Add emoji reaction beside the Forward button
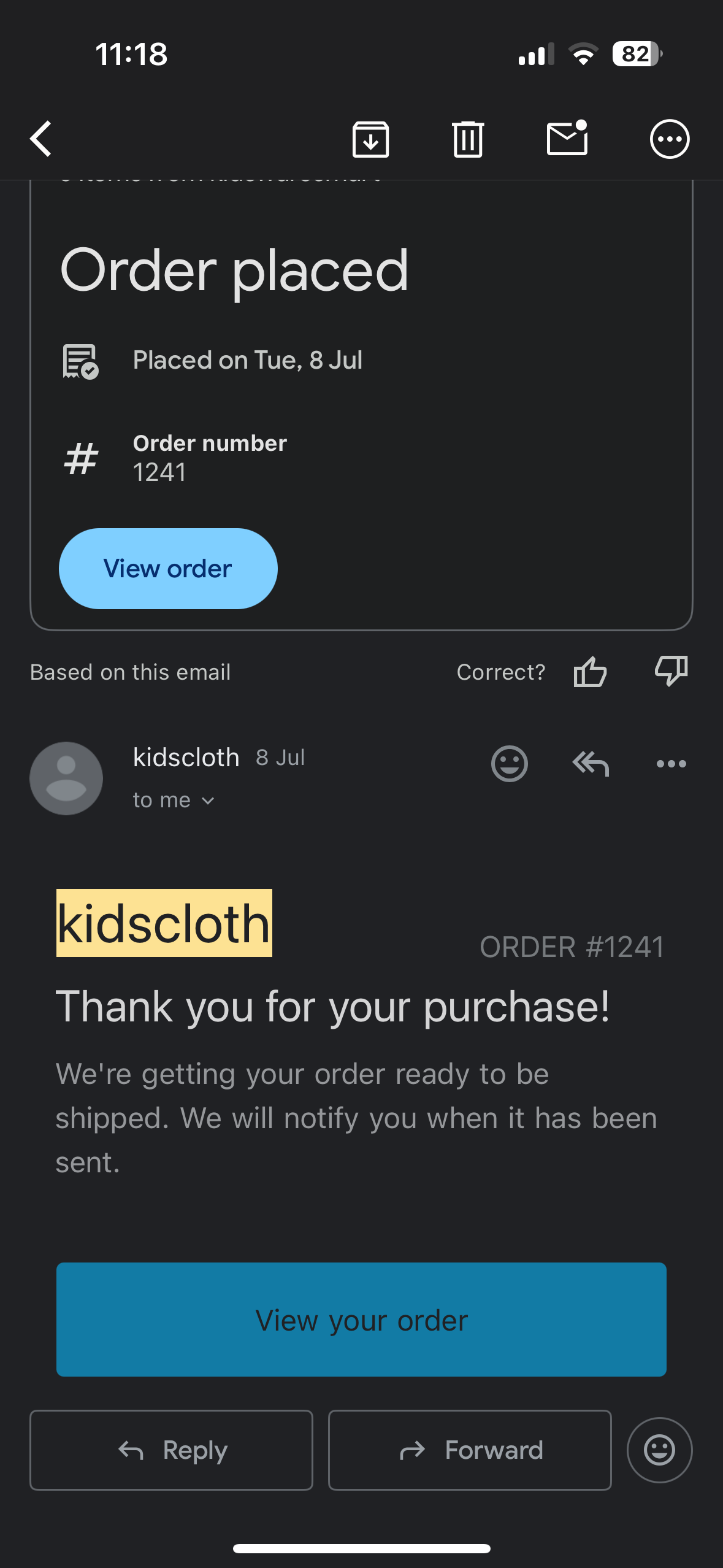Image resolution: width=723 pixels, height=1568 pixels. pos(659,1450)
